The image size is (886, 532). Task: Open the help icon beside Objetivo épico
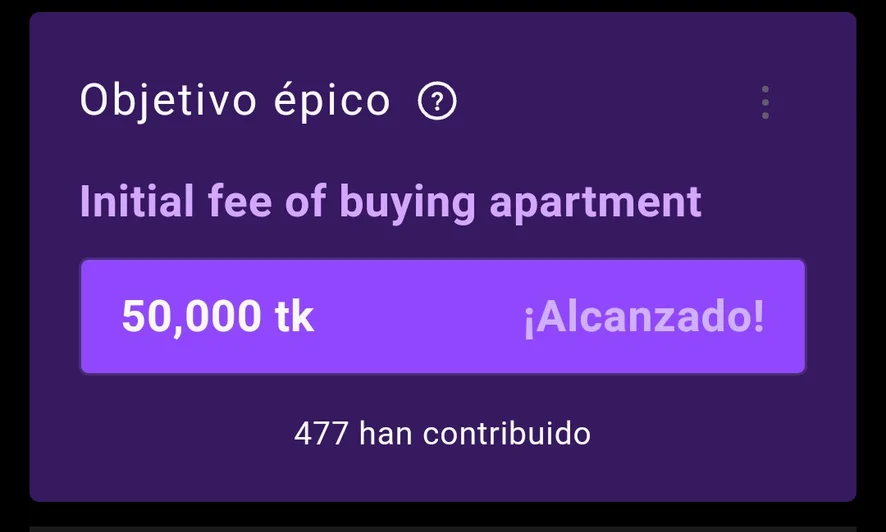437,101
